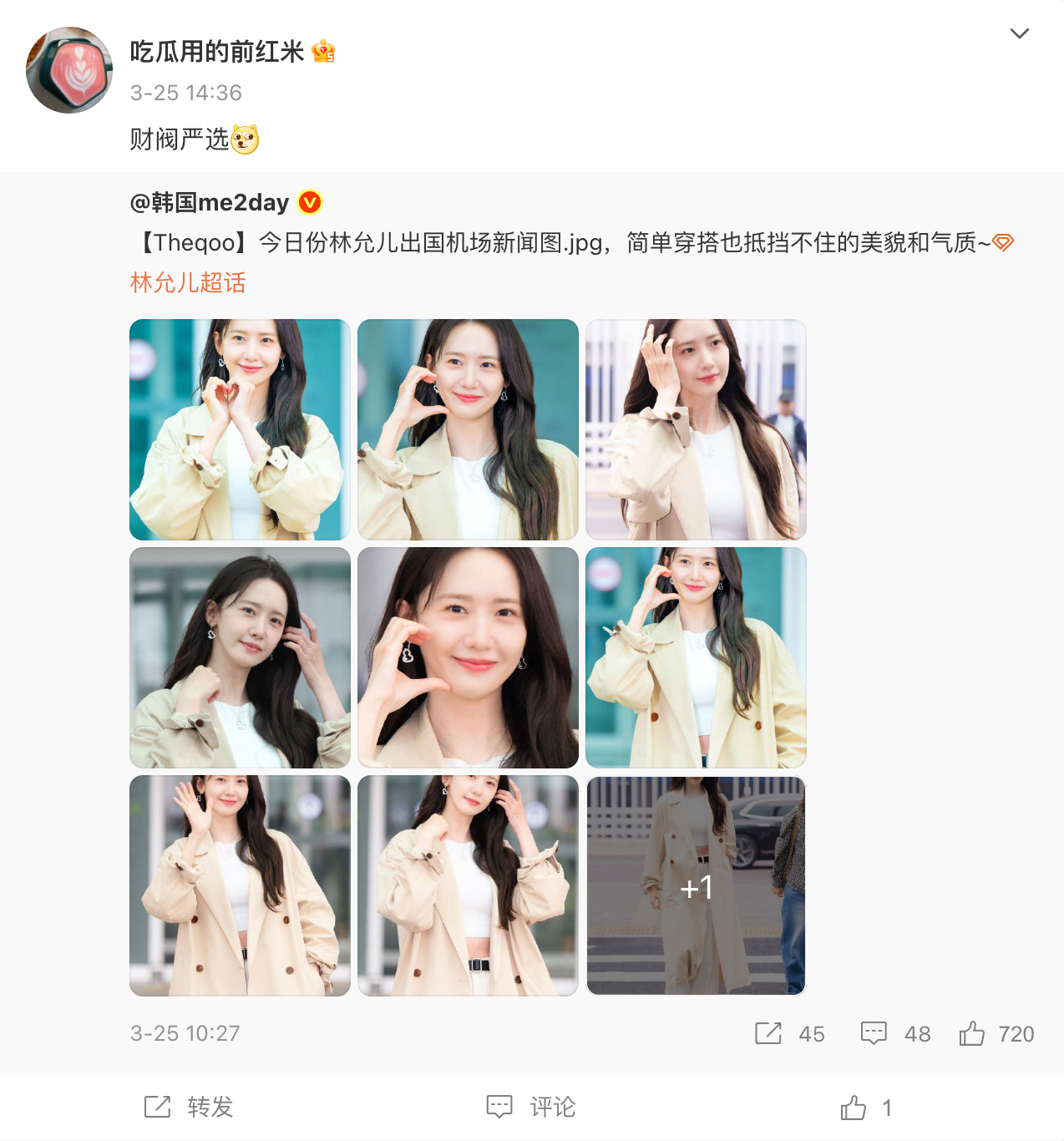Like the original post with 720 likes
The image size is (1064, 1141).
[996, 1033]
